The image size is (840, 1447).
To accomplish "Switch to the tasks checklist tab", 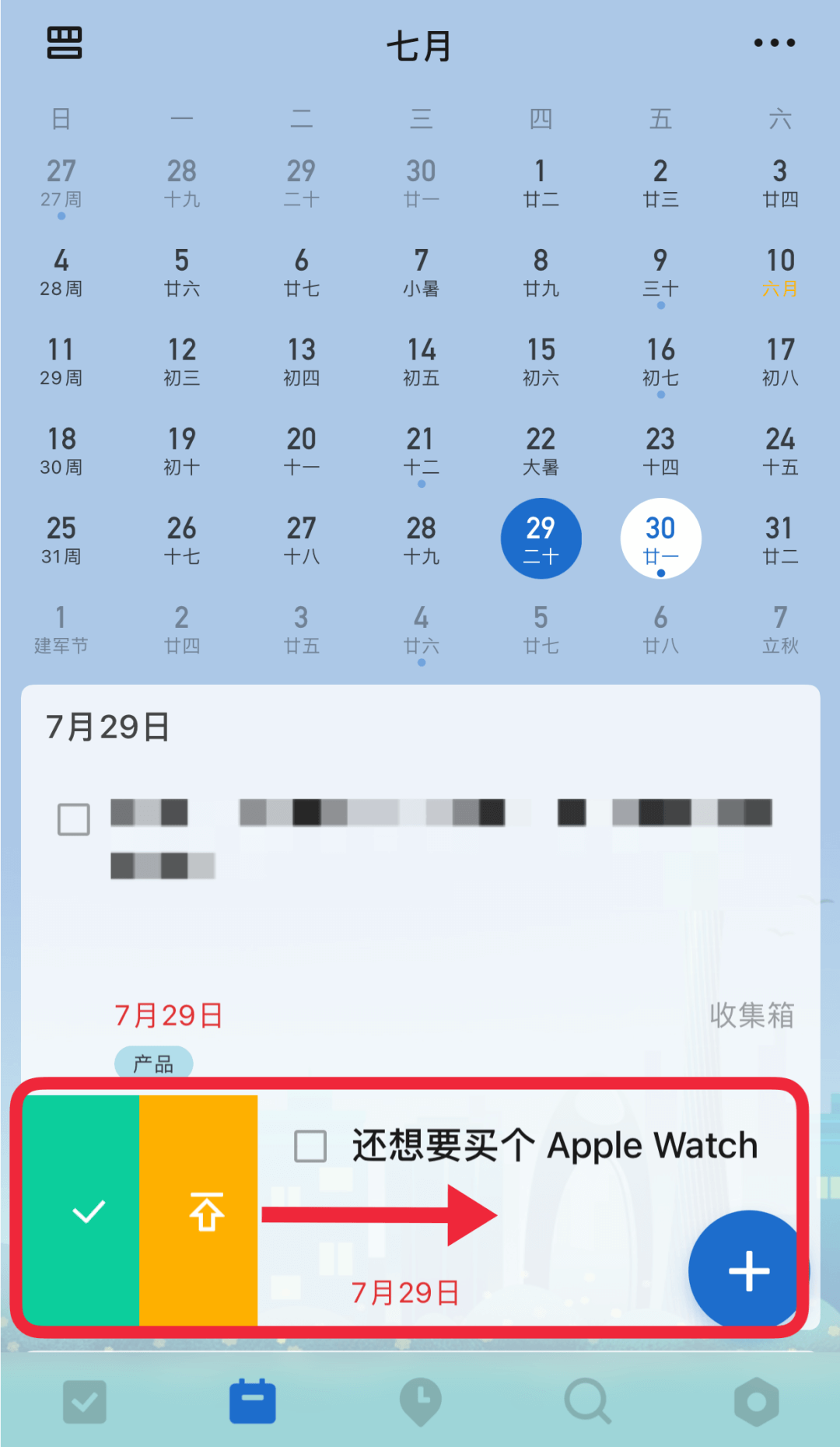I will point(84,1401).
